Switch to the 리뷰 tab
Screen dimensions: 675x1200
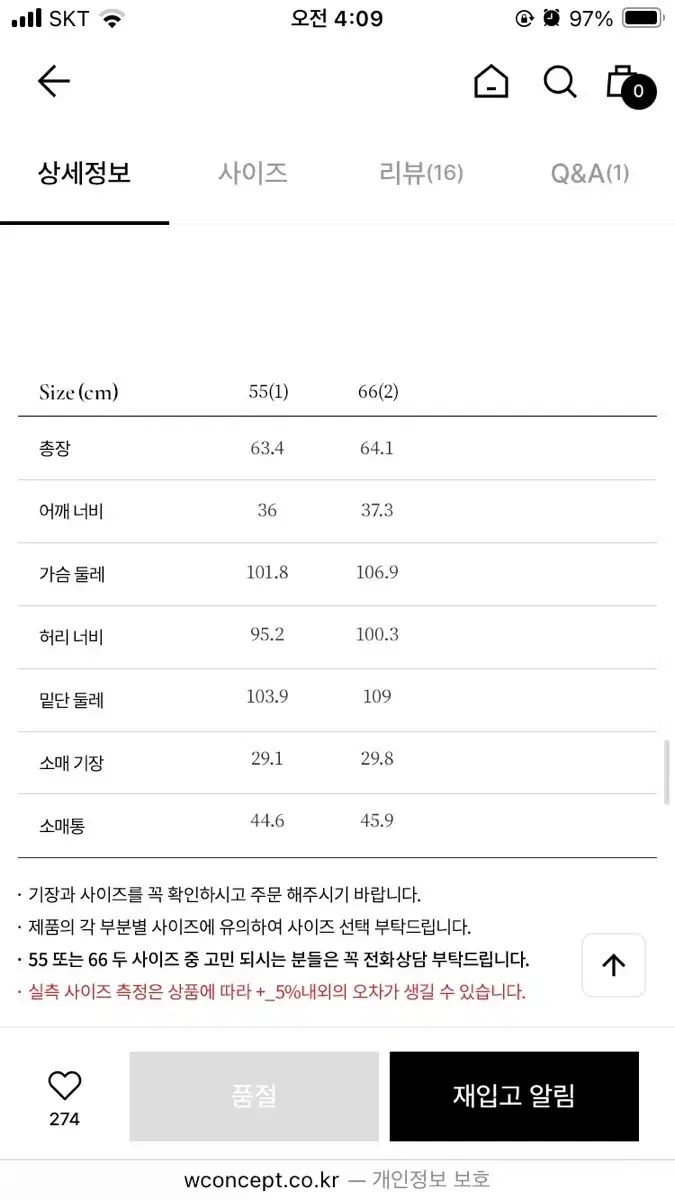[421, 173]
